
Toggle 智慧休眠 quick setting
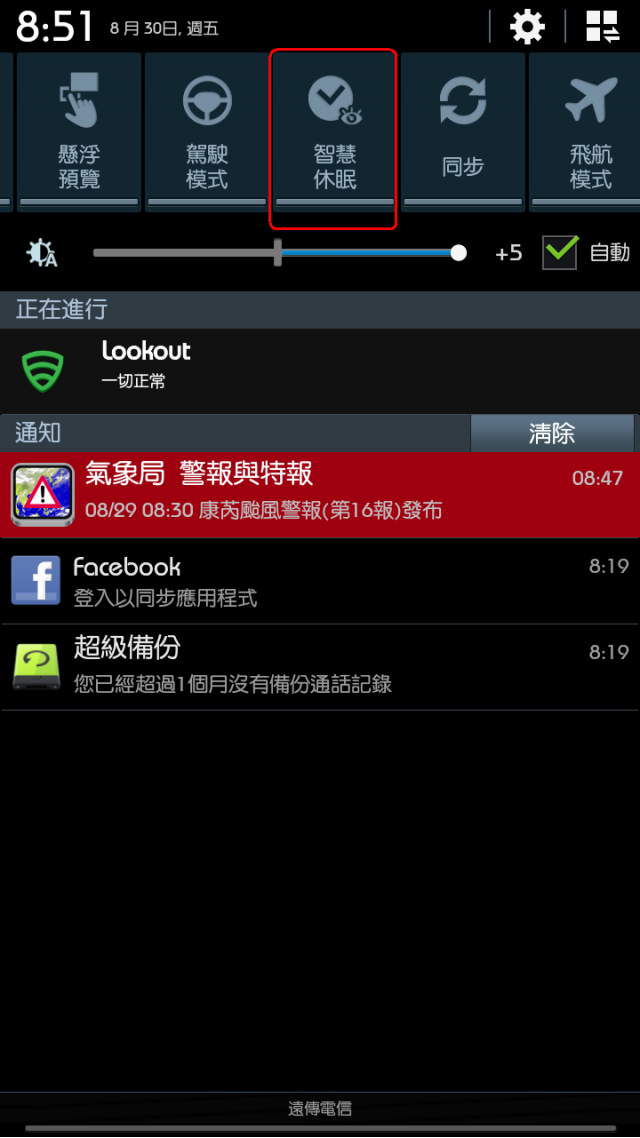334,132
